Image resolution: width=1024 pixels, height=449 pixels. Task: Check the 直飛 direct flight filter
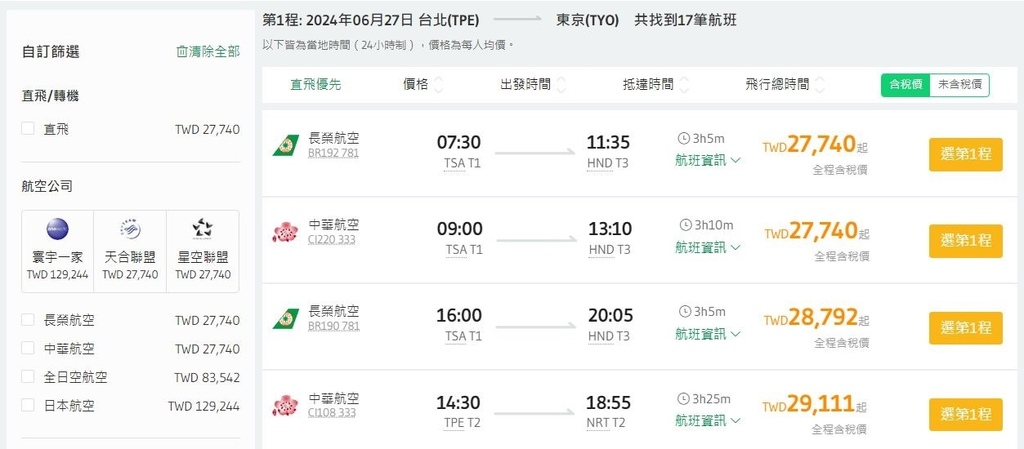[x=28, y=129]
